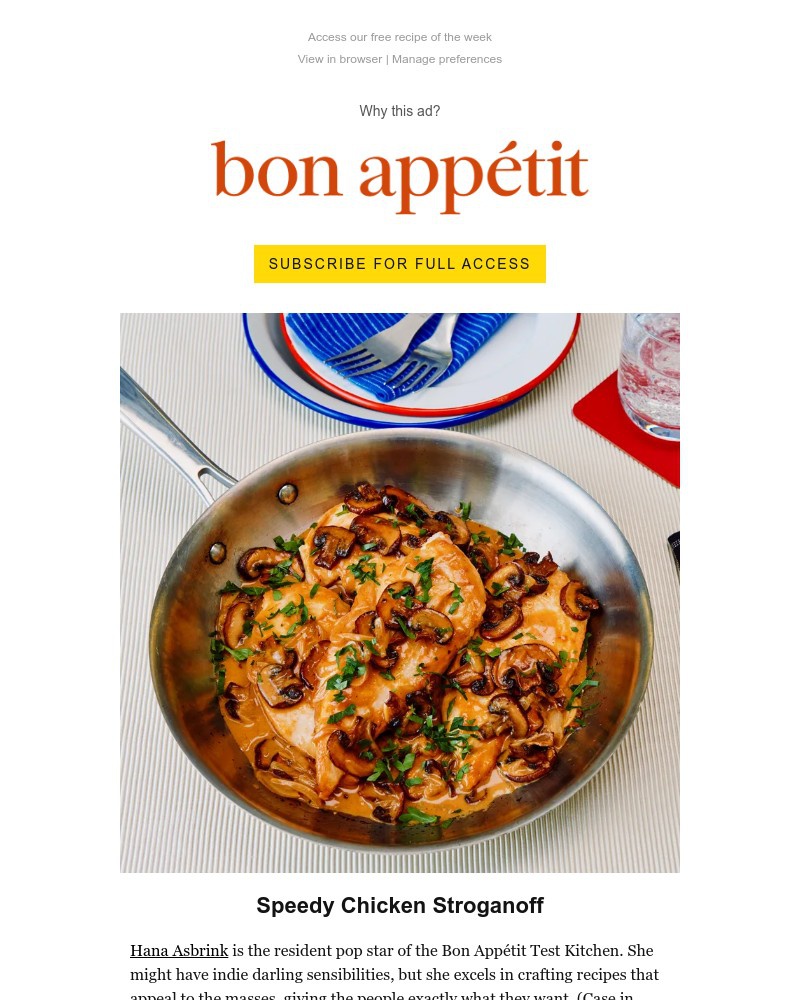Click "Access our free recipe of the week"
800x1000 pixels.
(x=400, y=37)
